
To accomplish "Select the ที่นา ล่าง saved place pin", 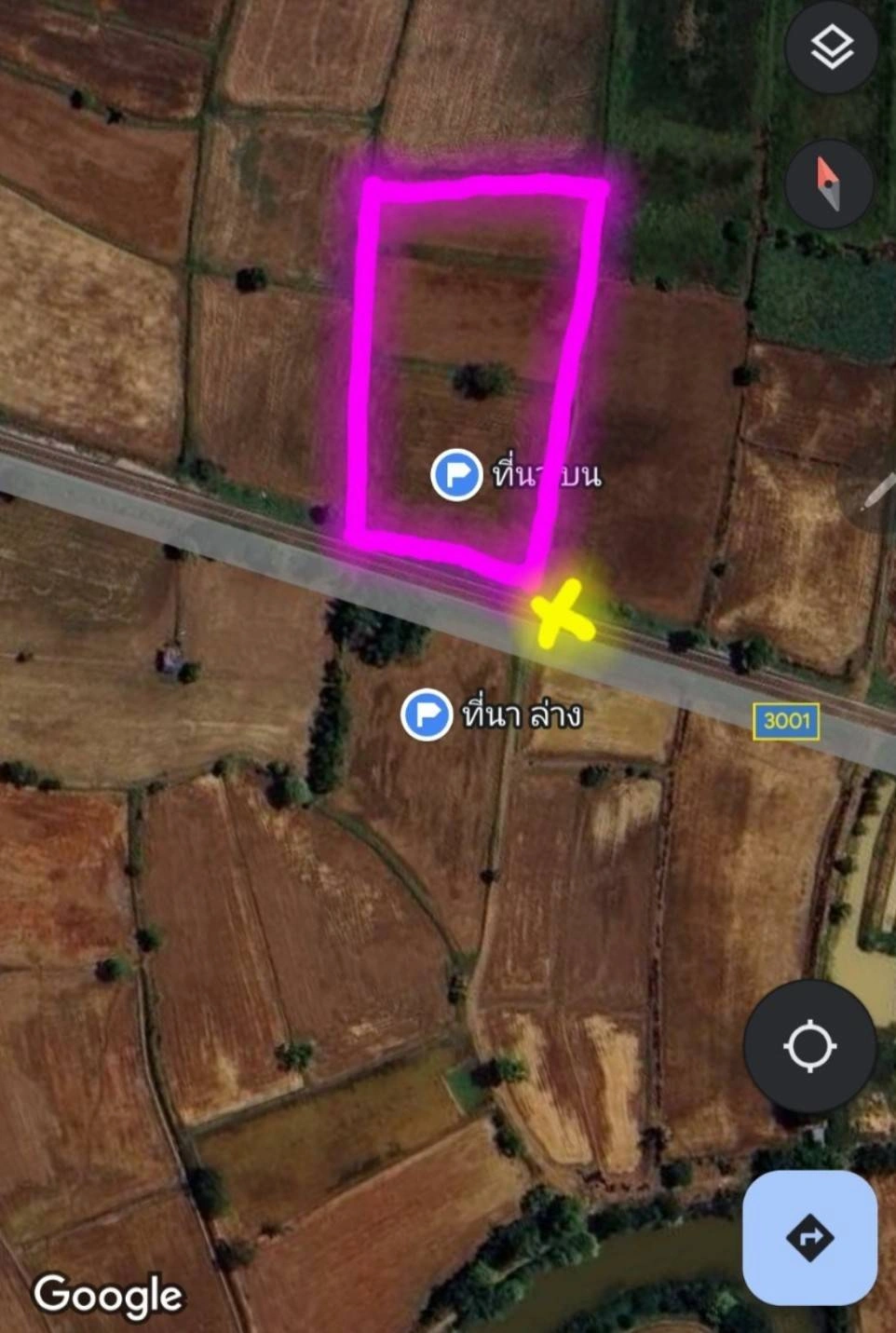I will 426,713.
